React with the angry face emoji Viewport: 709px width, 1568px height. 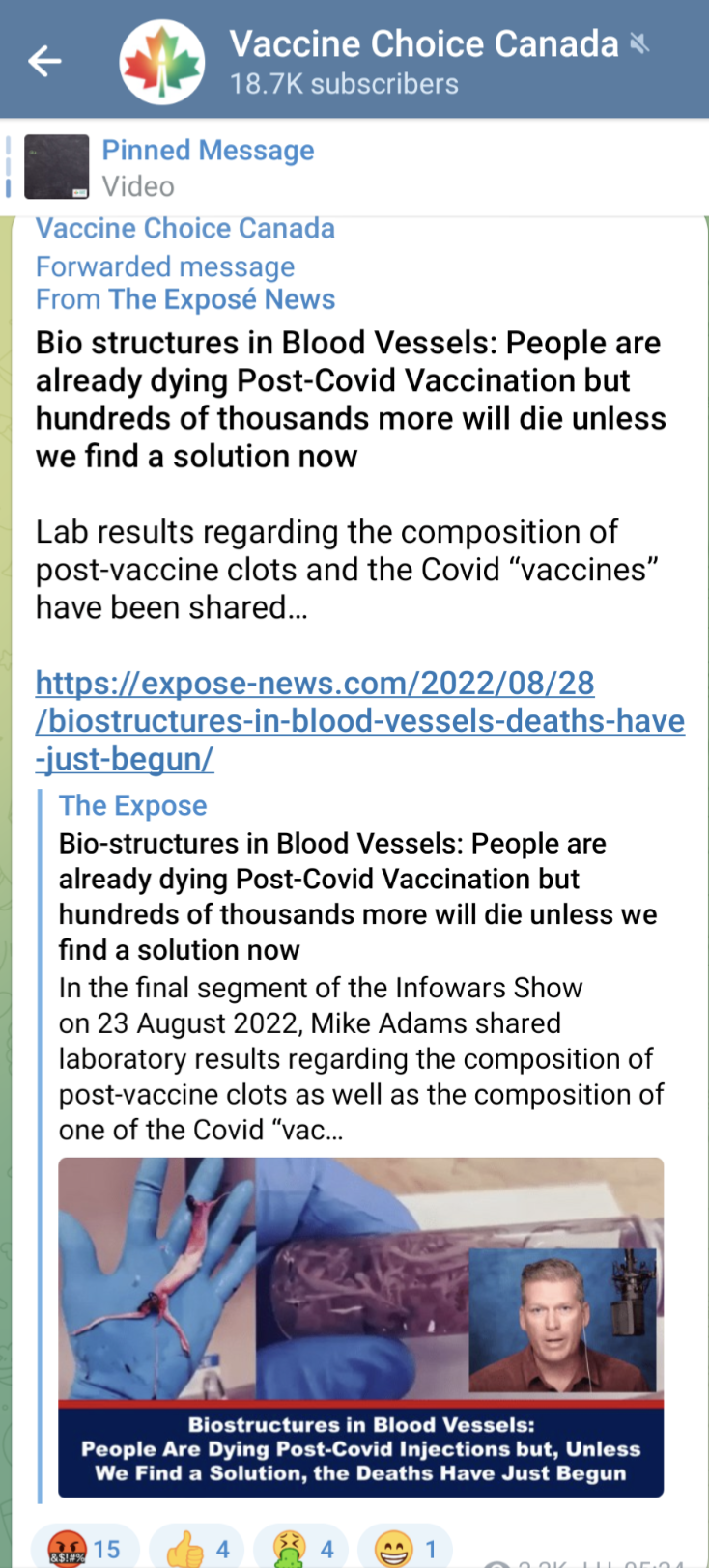(x=85, y=1548)
